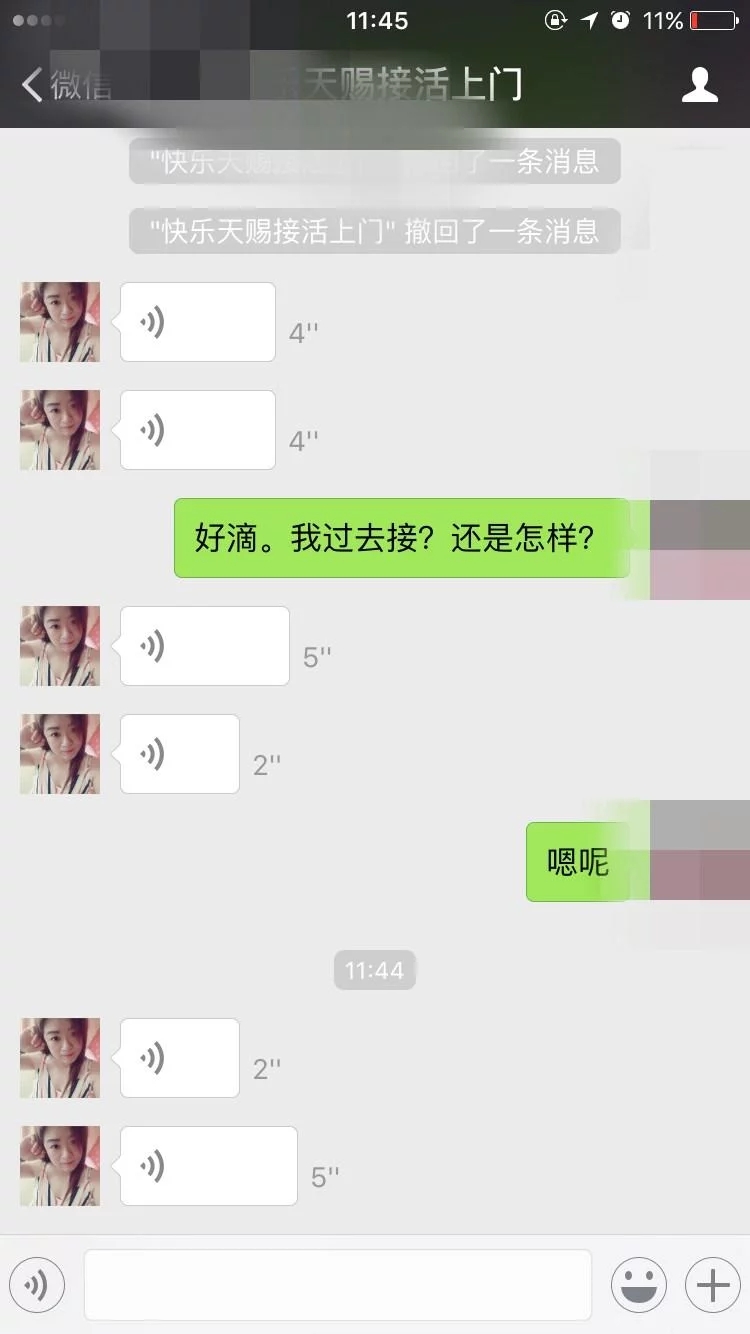Tap the orientation lock icon in status bar
The image size is (750, 1334).
556,19
